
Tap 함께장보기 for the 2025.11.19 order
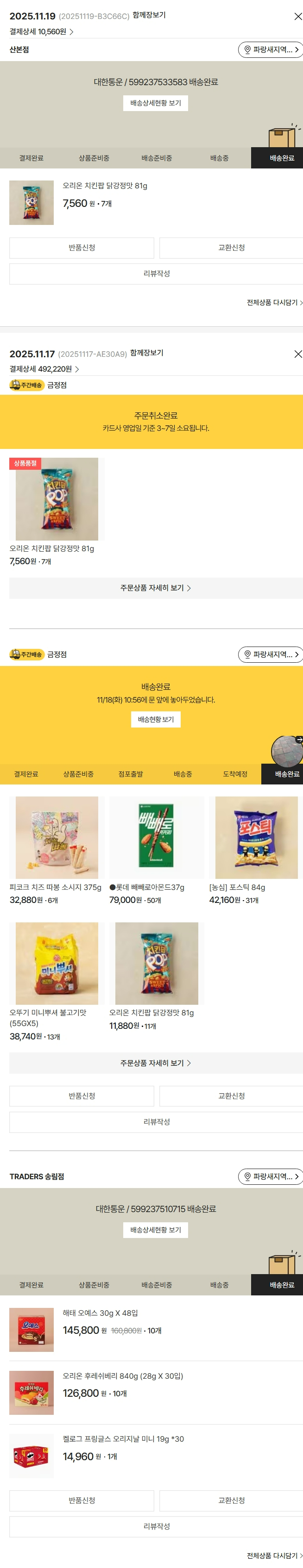click(149, 15)
